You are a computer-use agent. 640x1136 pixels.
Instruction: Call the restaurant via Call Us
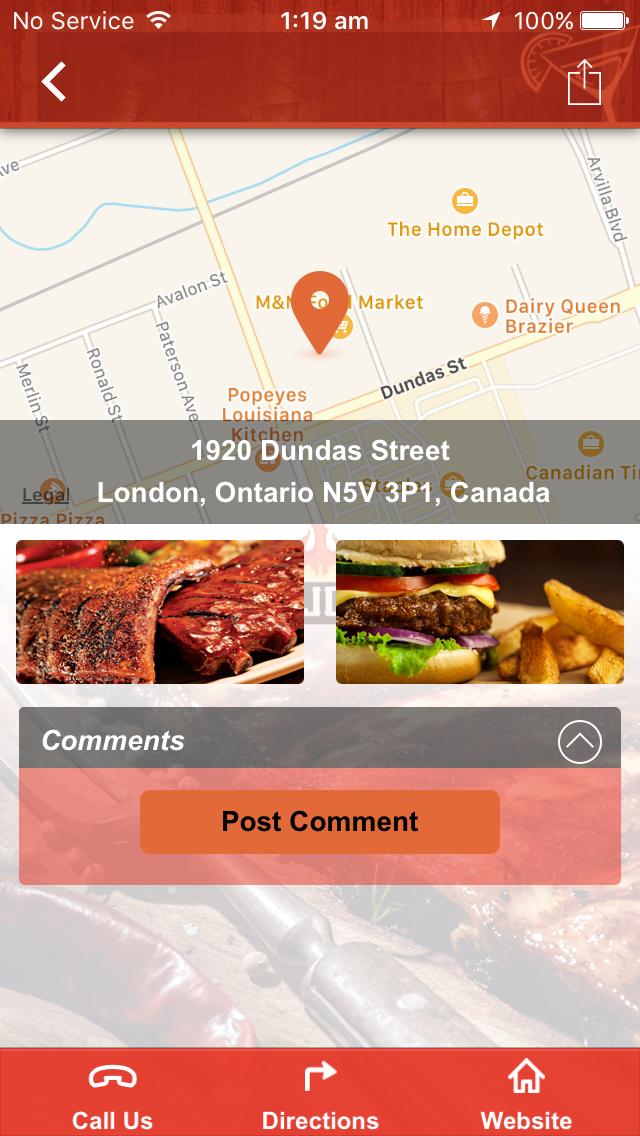(112, 1095)
